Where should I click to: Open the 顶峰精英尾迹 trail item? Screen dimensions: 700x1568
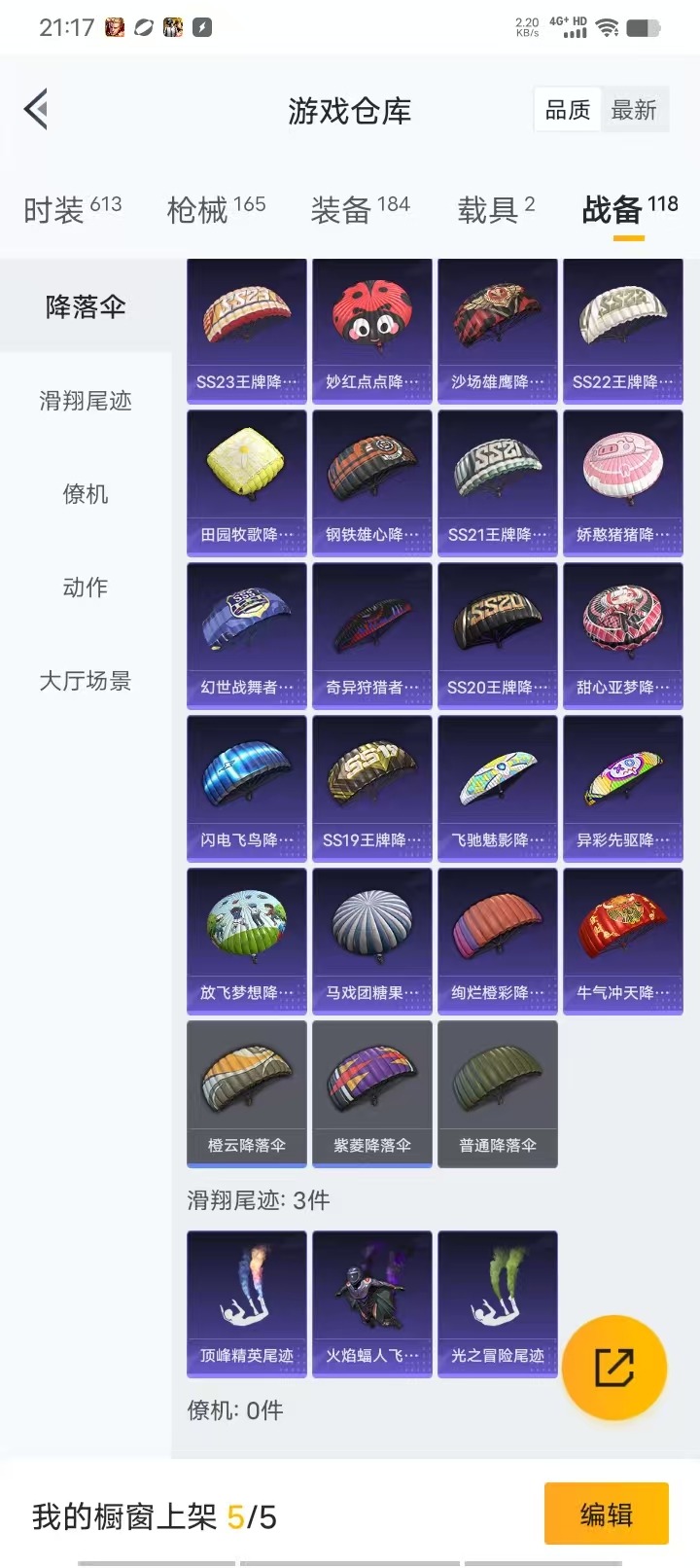click(x=247, y=1304)
